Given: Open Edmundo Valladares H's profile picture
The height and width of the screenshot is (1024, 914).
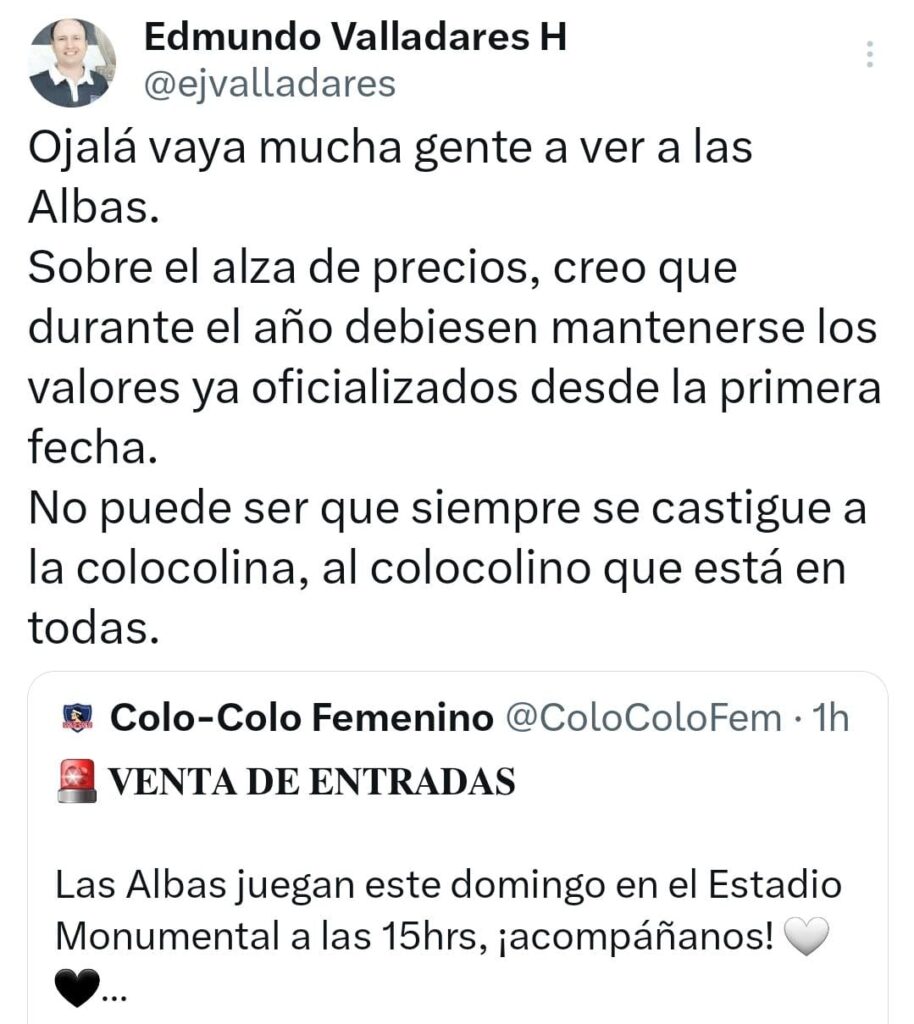Looking at the screenshot, I should click(72, 63).
